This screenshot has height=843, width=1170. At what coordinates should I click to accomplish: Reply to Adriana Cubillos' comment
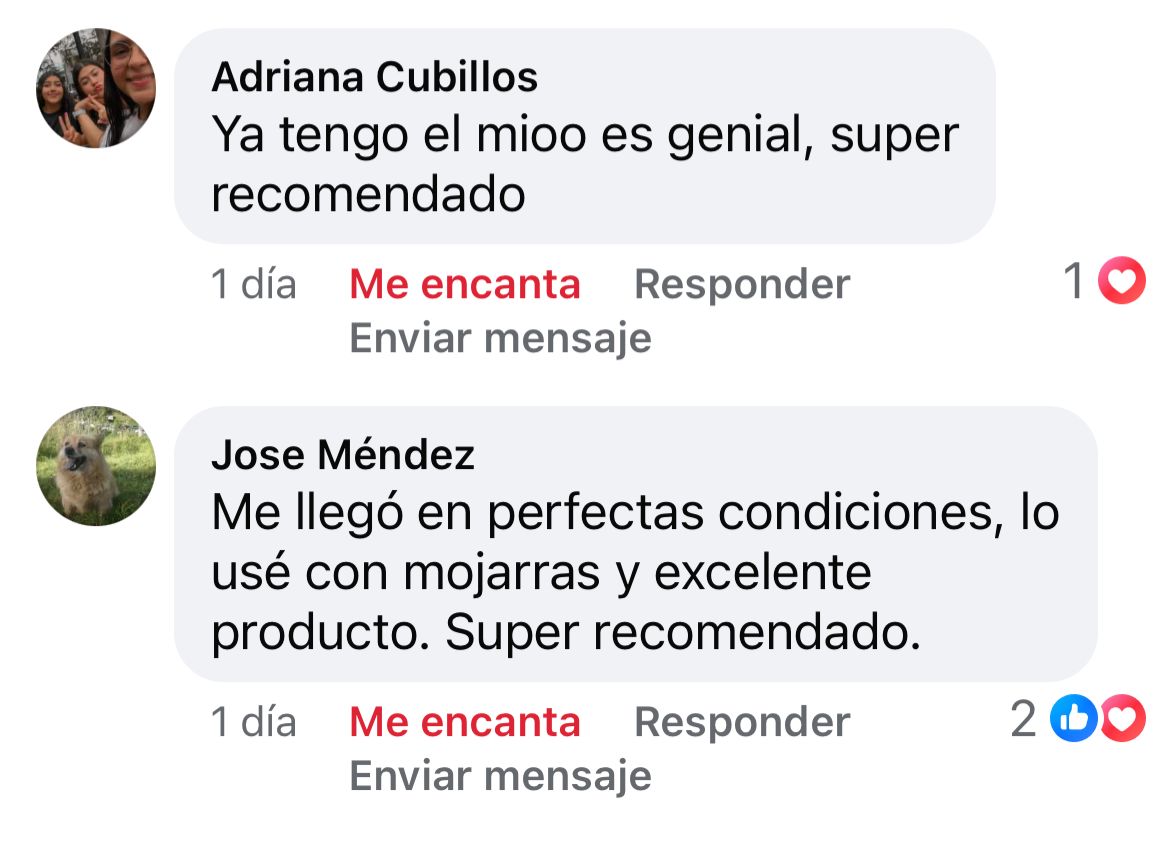coord(742,285)
